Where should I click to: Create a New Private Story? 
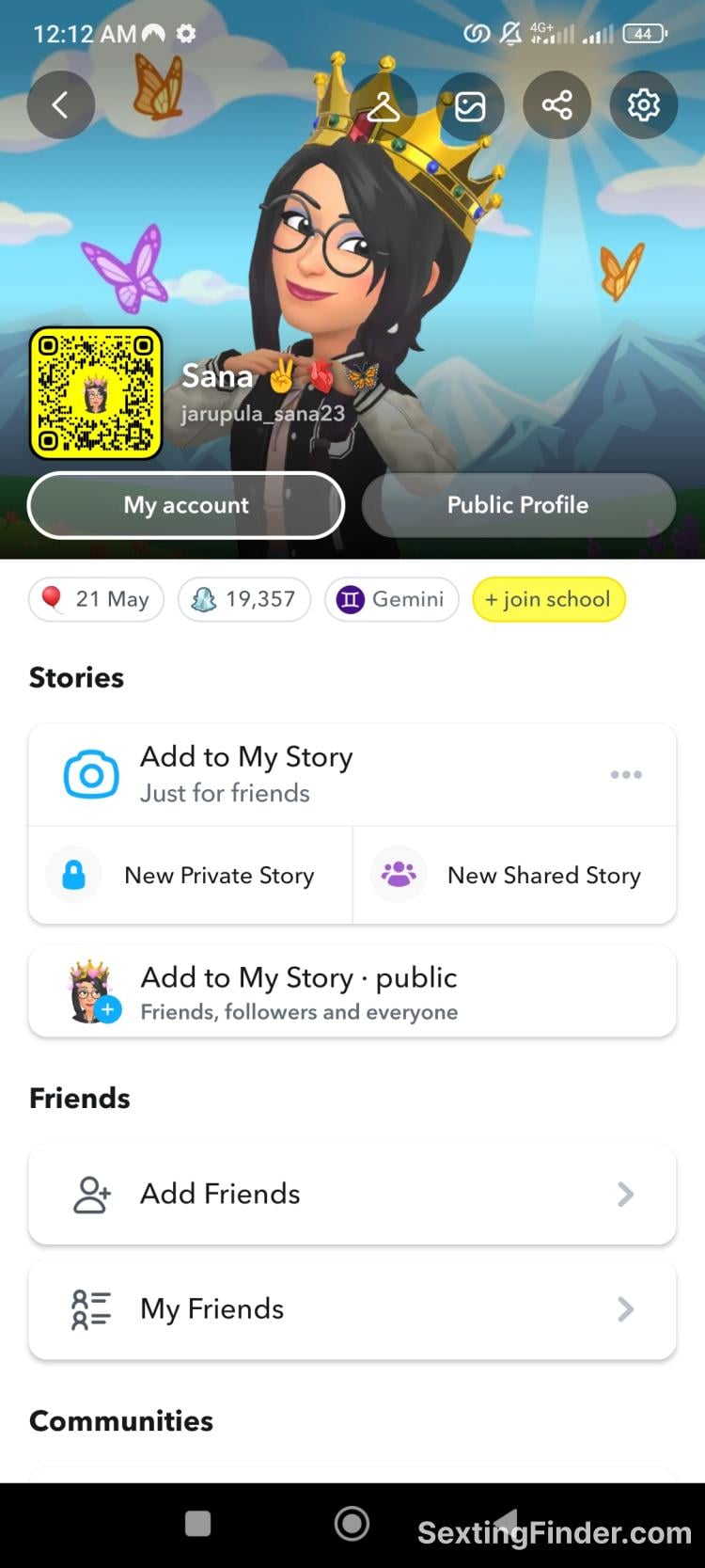(191, 875)
